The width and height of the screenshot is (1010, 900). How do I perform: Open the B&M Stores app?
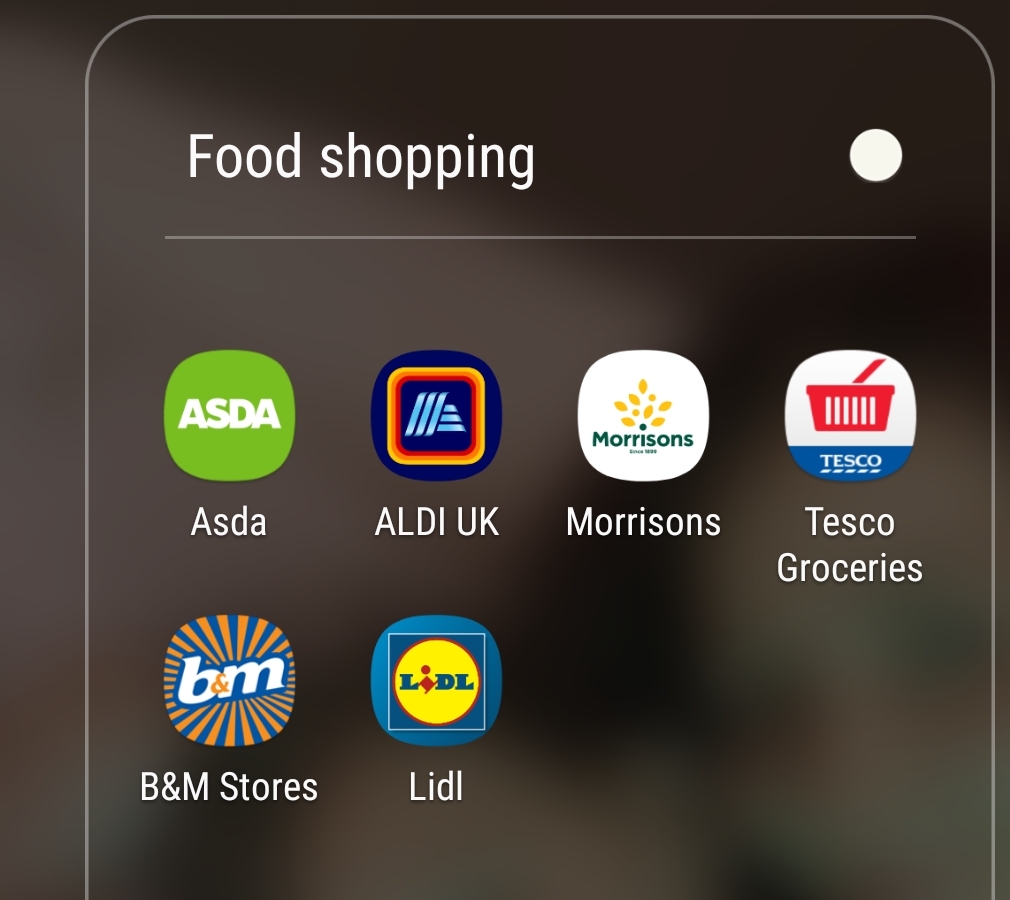(229, 681)
